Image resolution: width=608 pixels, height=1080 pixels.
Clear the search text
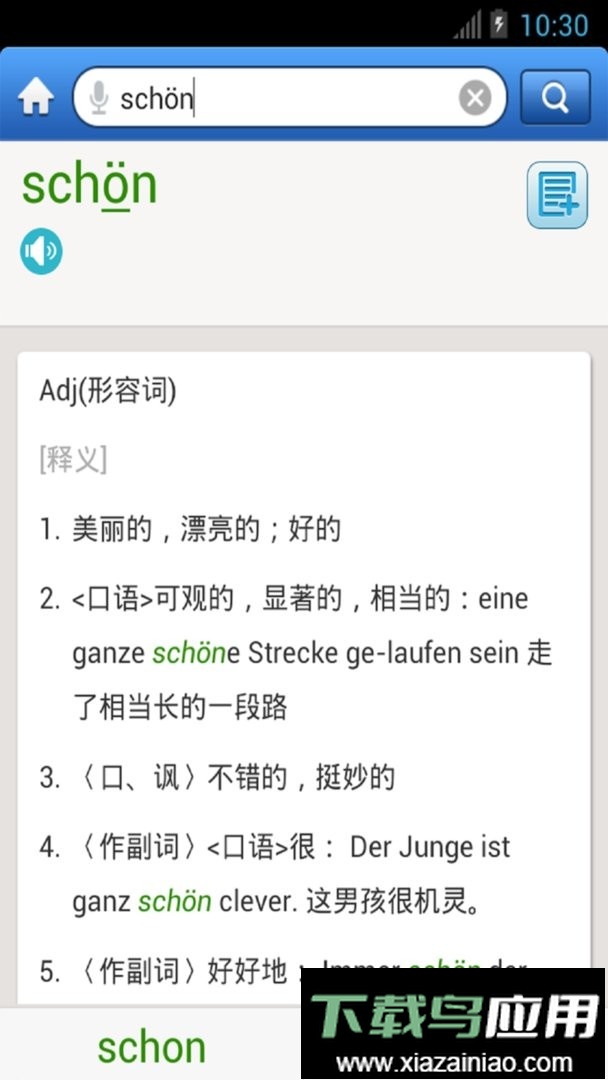coord(475,98)
